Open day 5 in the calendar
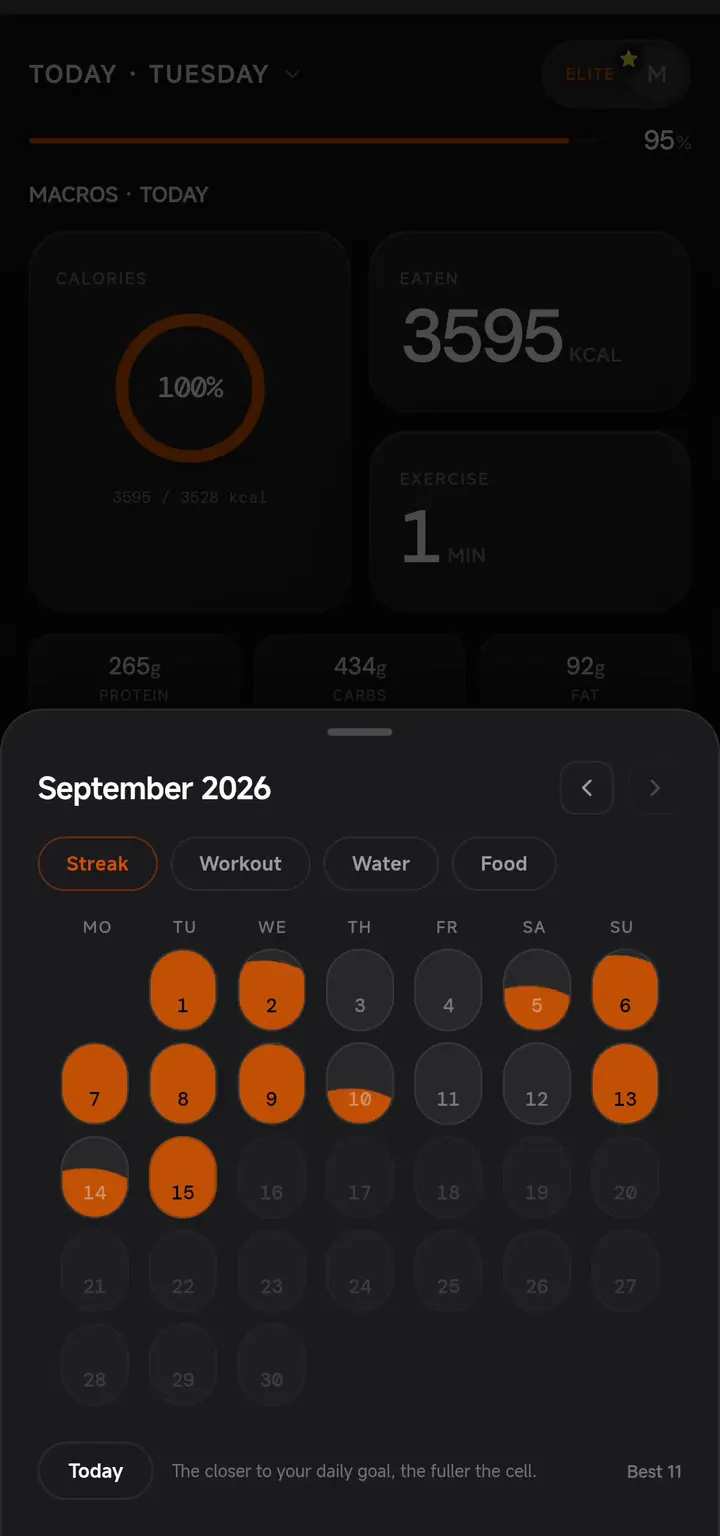The image size is (720, 1536). [x=537, y=990]
